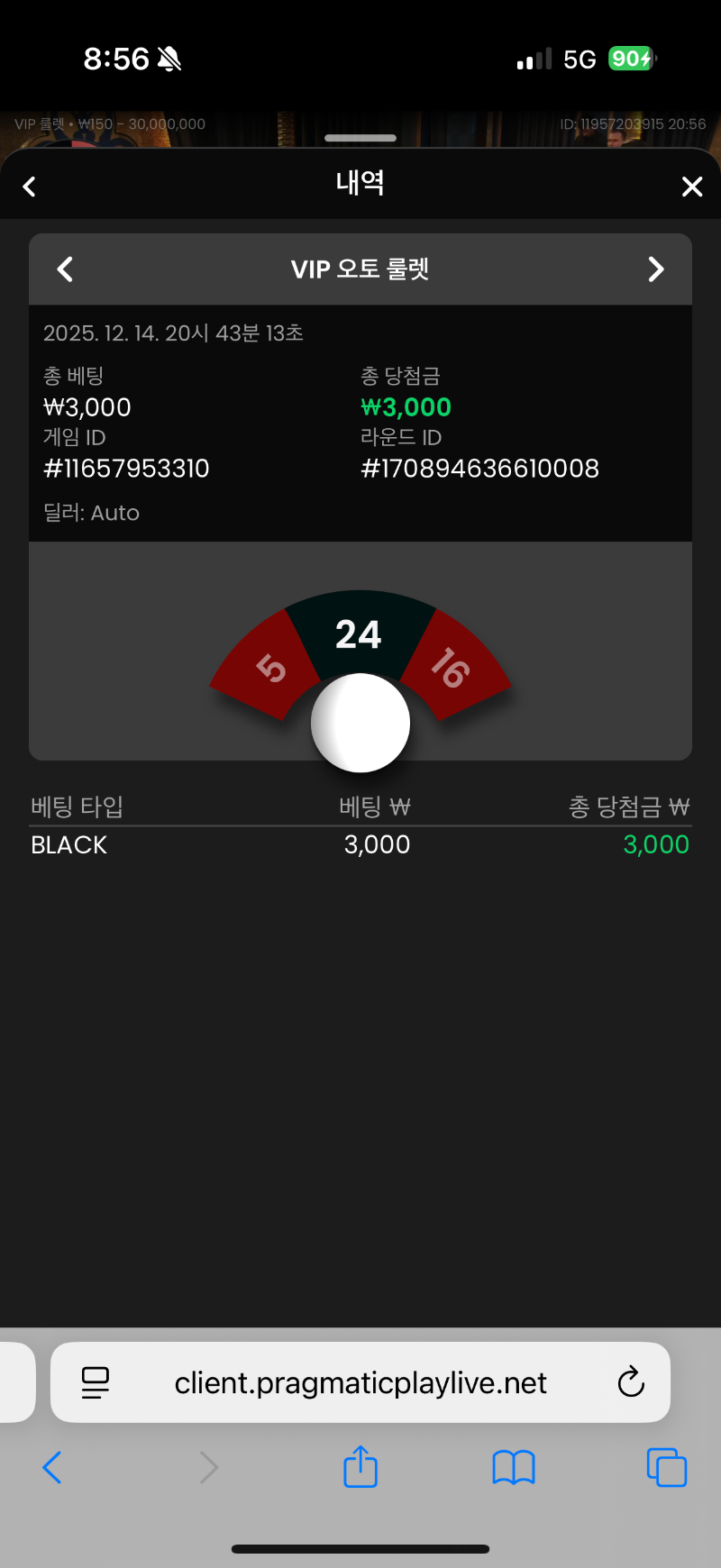Show the next game round record
The image size is (721, 1568).
click(656, 269)
